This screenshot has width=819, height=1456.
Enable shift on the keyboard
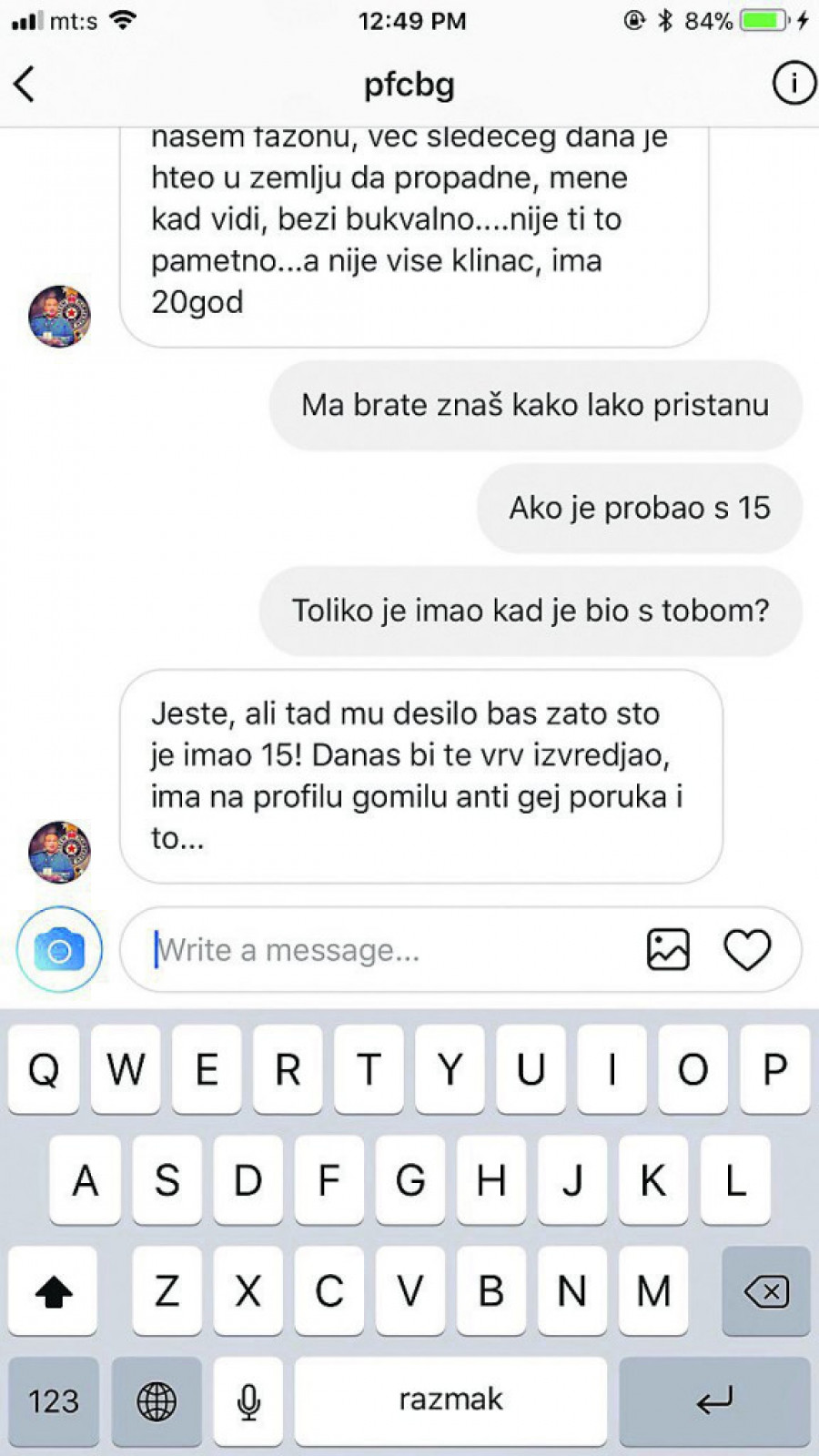pyautogui.click(x=54, y=1290)
